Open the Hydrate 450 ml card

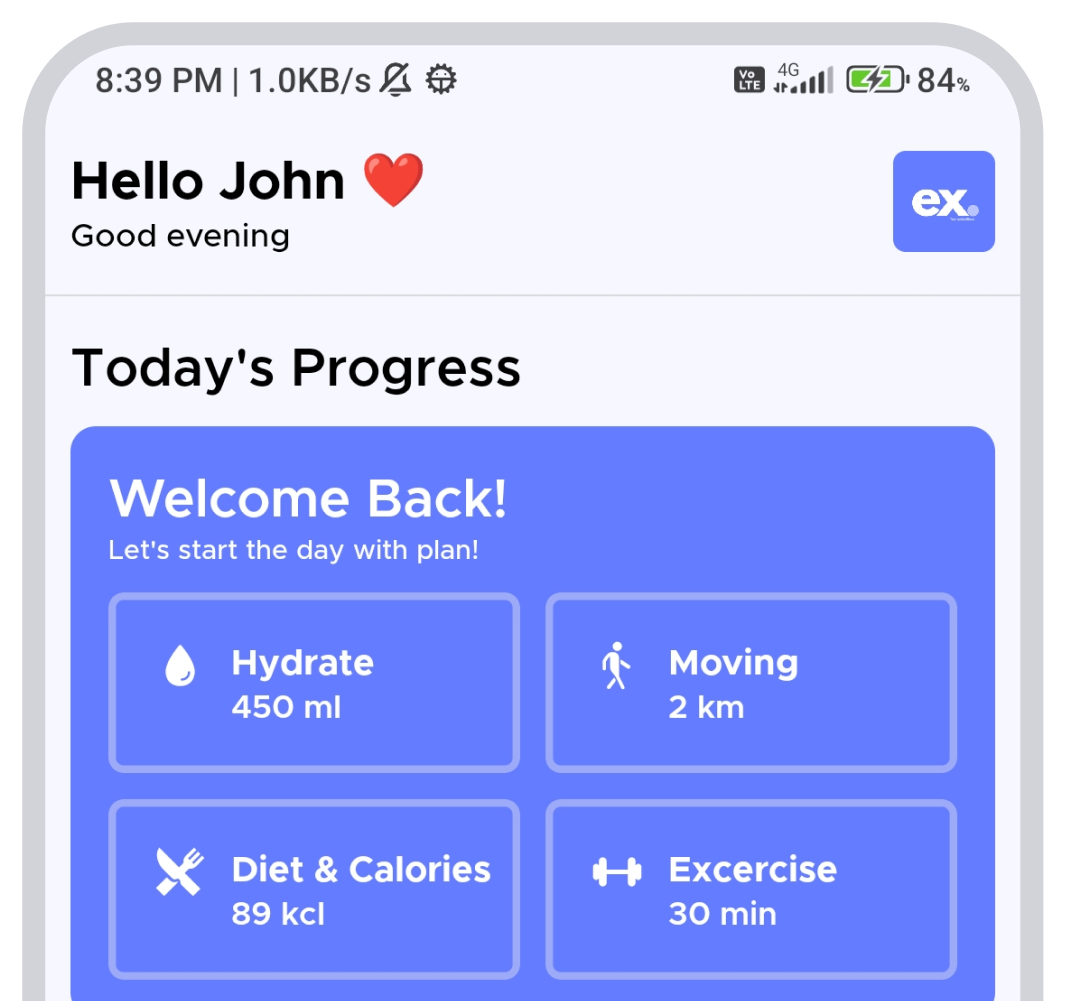[x=313, y=683]
